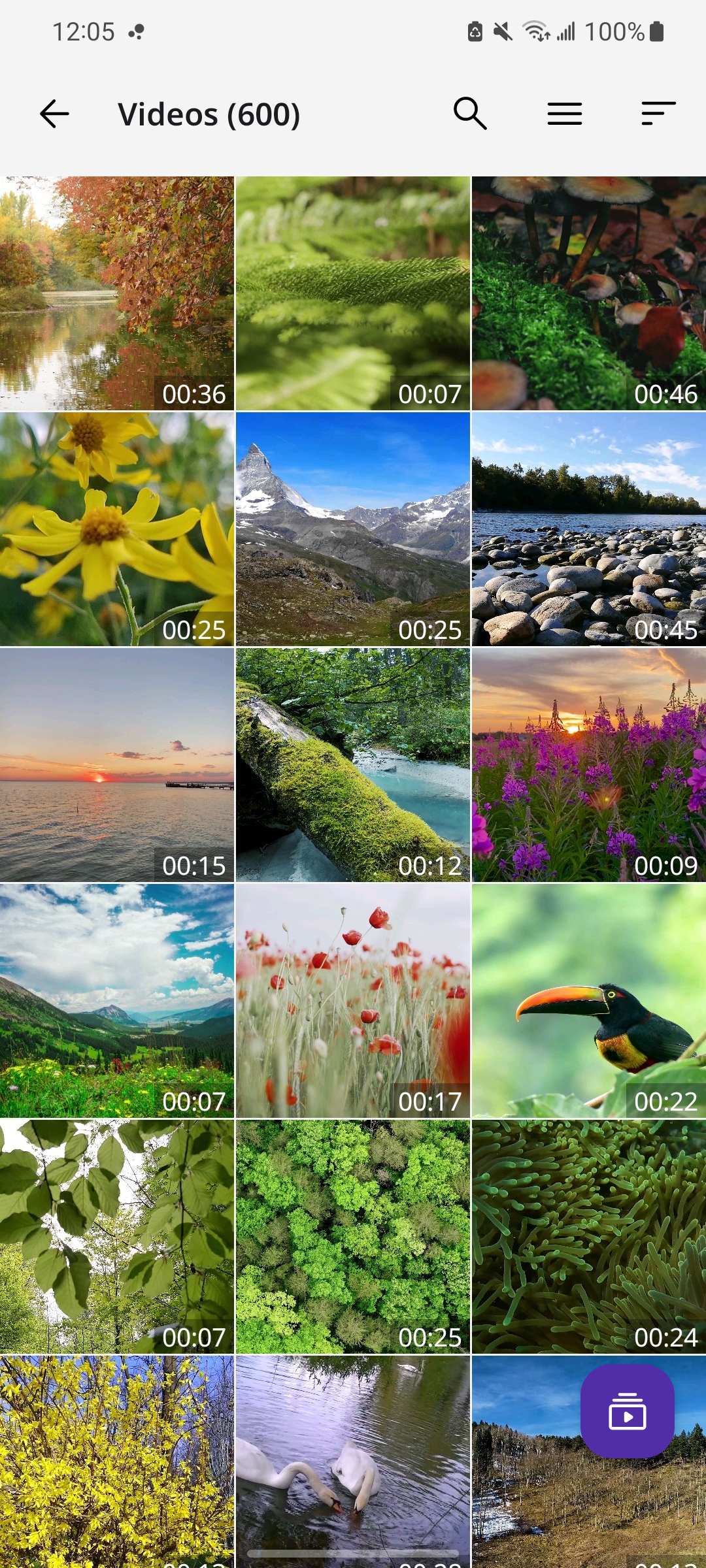
Task: Open the autumn river video
Action: 117,293
